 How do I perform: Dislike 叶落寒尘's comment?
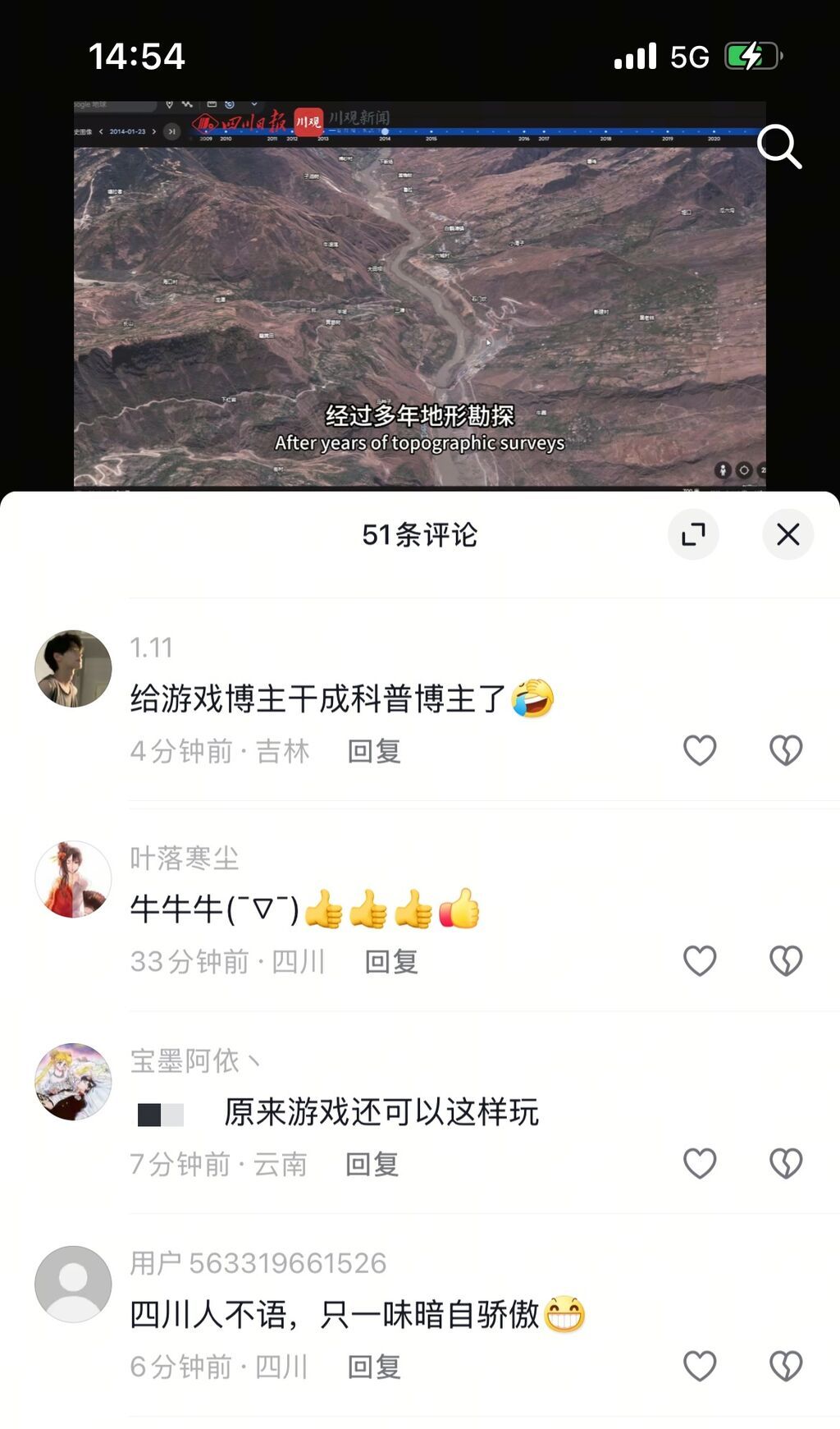pos(785,960)
